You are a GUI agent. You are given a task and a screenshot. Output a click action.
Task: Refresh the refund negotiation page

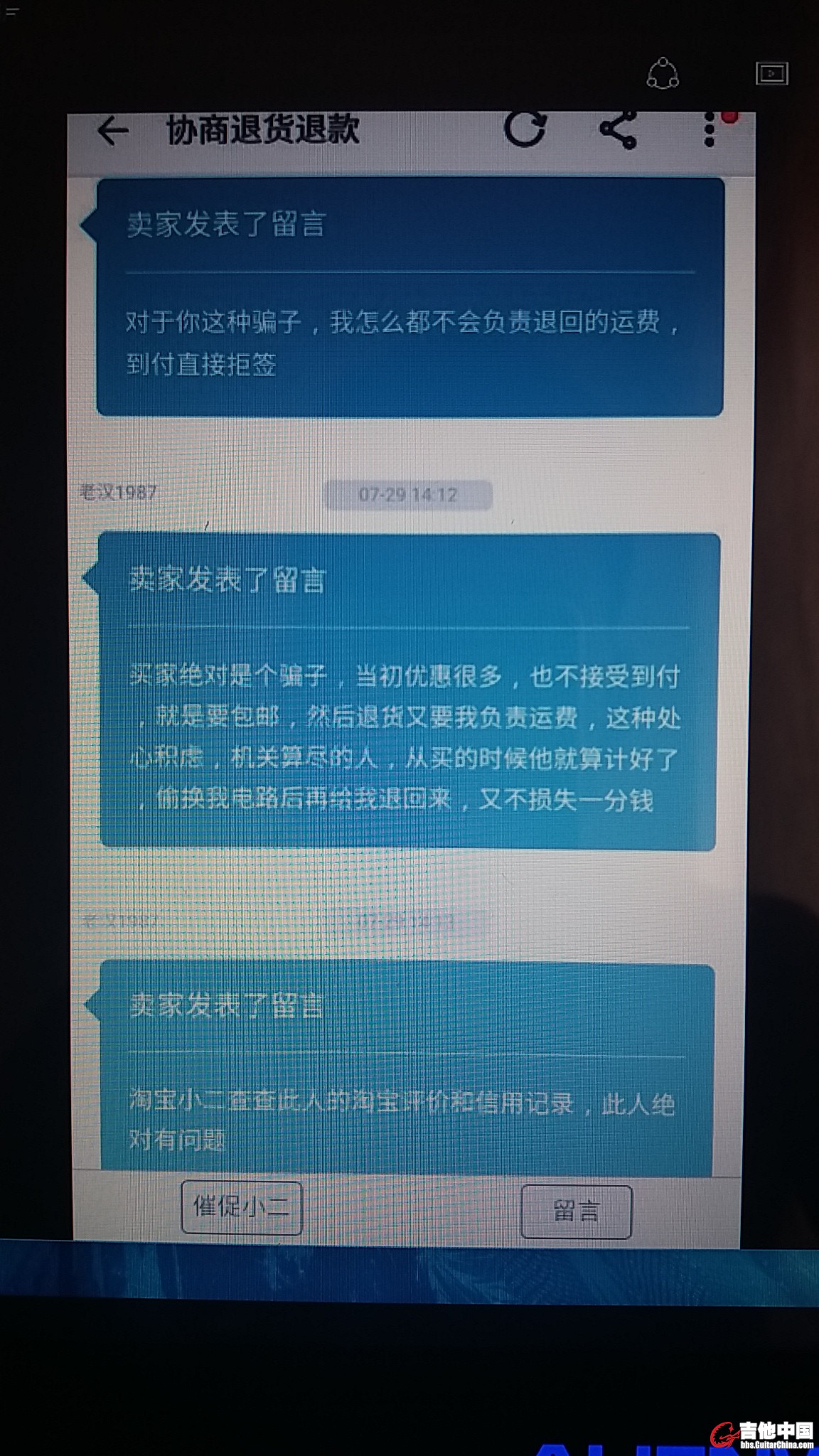(525, 129)
